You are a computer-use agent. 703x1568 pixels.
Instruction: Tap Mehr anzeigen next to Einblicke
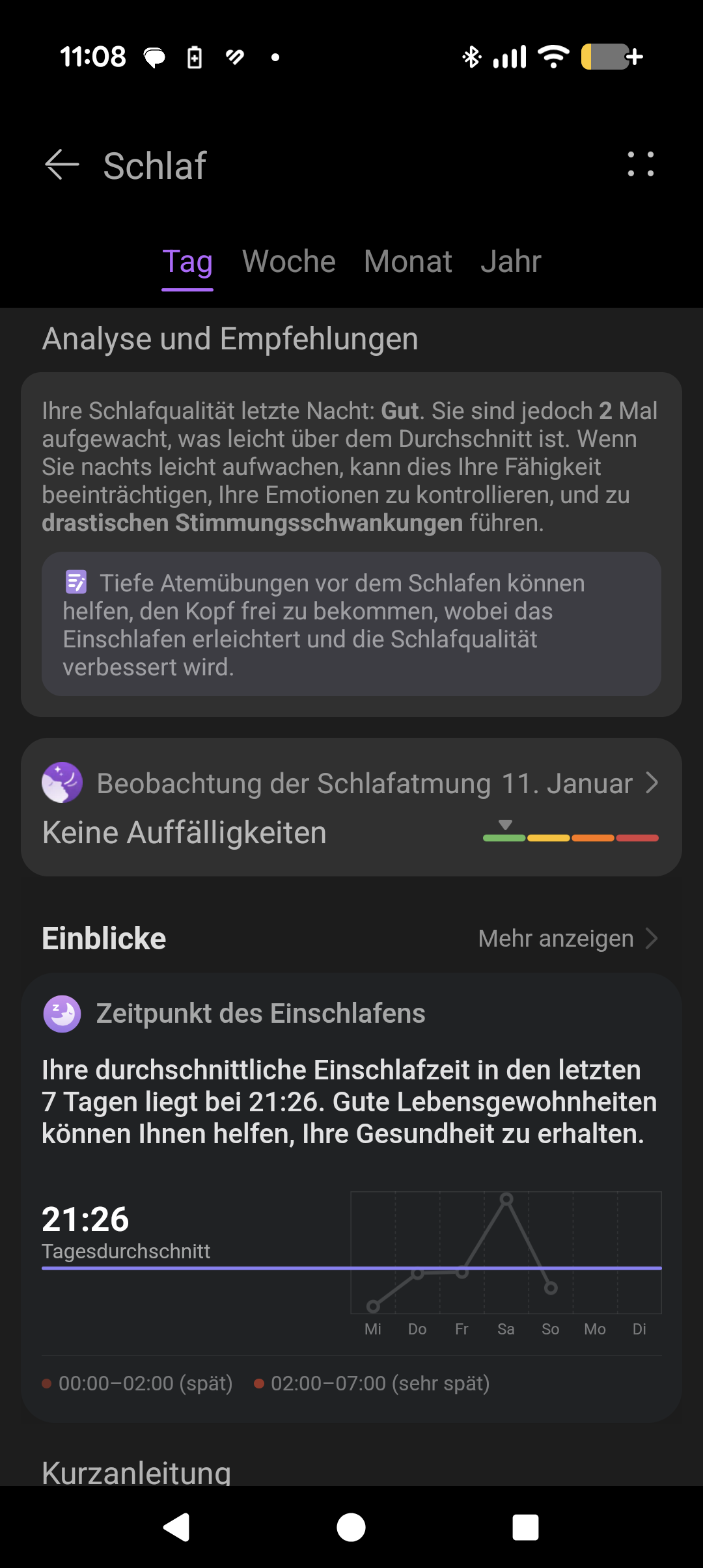click(x=568, y=938)
